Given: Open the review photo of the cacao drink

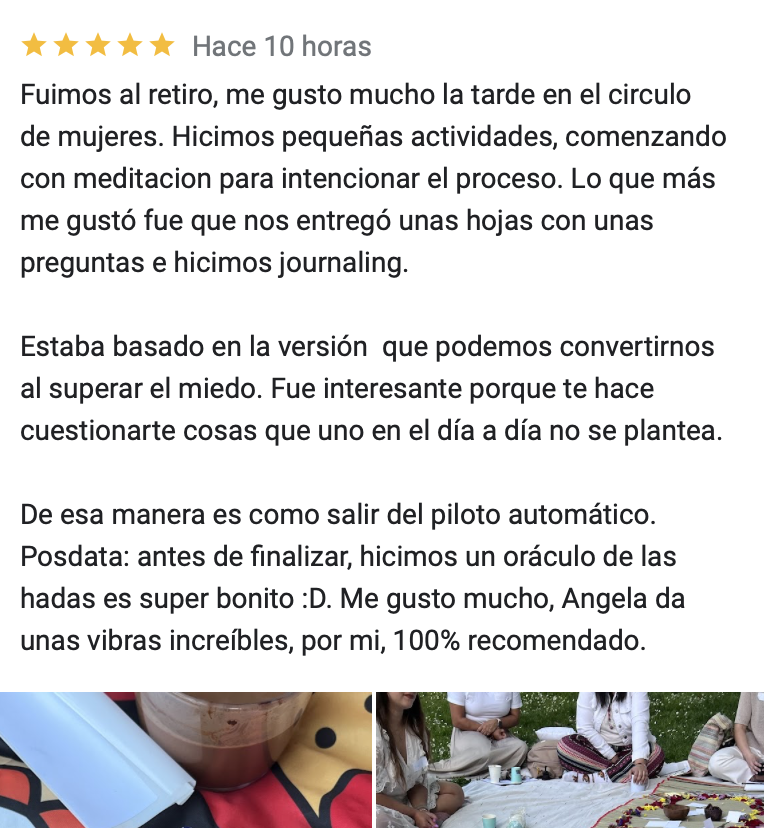Looking at the screenshot, I should click(x=186, y=758).
